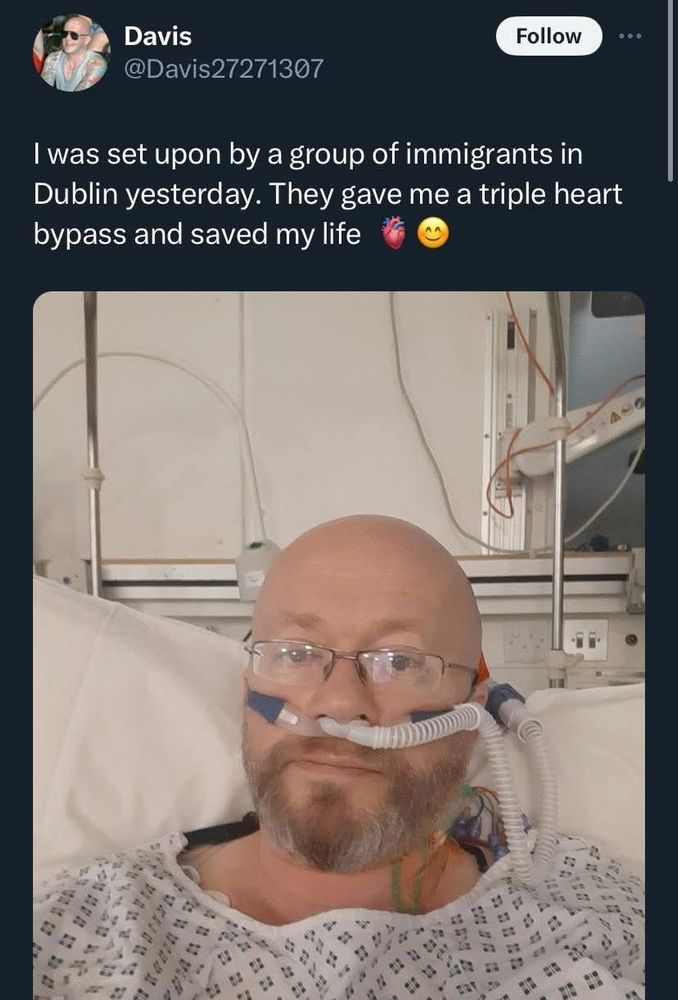Open the Davis profile picture
The height and width of the screenshot is (1000, 678).
(70, 53)
